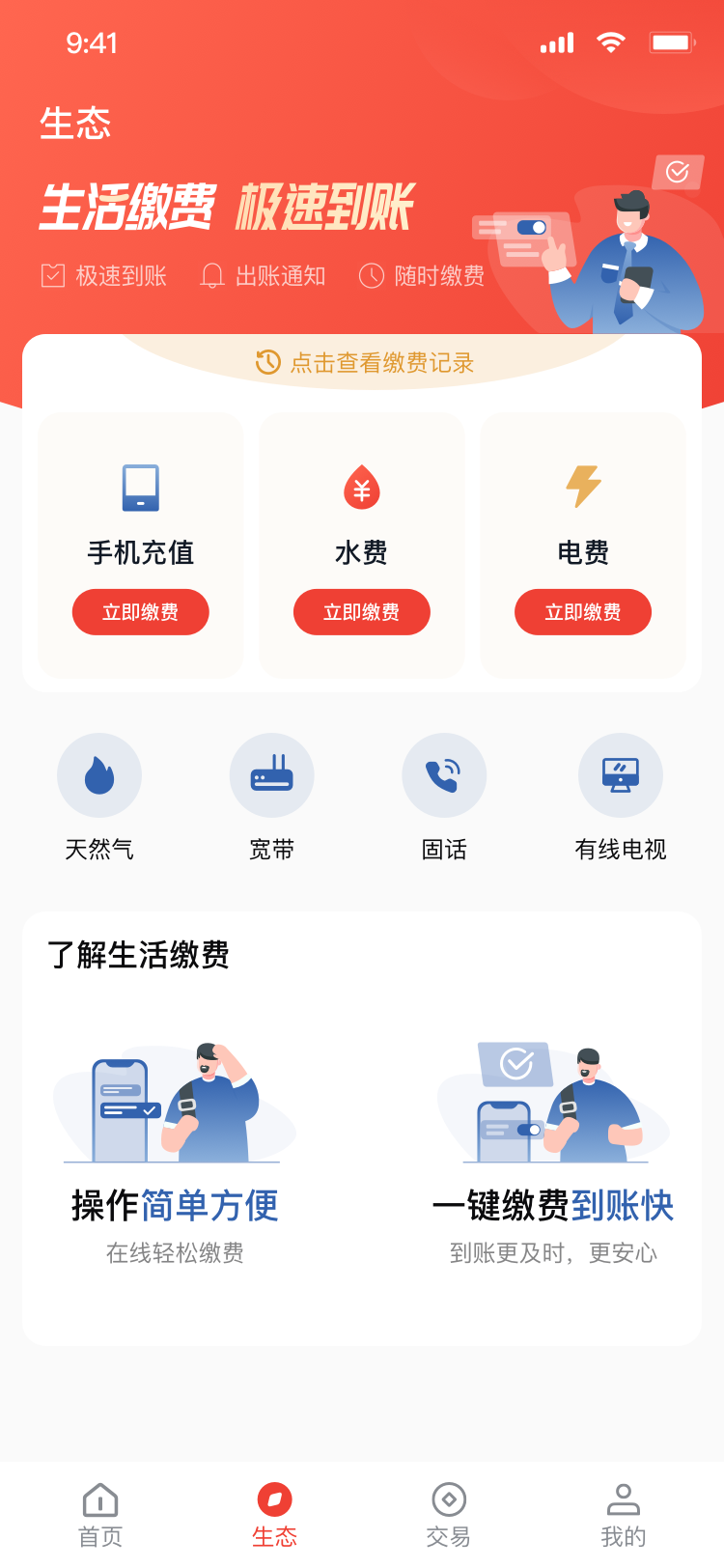Select the 生态 tab in bottom navigation
Viewport: 724px width, 1568px height.
[x=275, y=1514]
